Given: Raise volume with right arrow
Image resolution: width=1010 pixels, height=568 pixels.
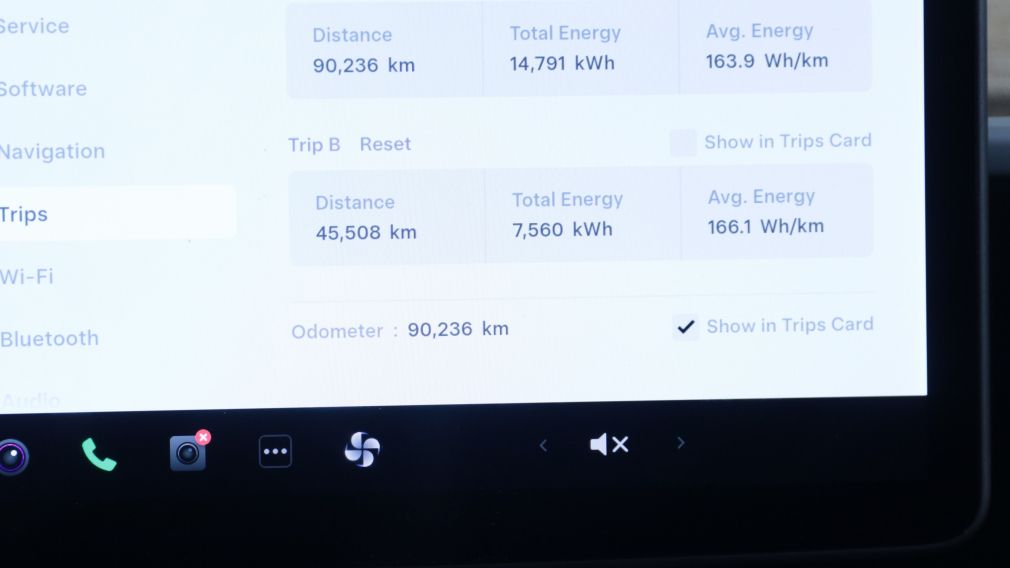Looking at the screenshot, I should click(681, 443).
